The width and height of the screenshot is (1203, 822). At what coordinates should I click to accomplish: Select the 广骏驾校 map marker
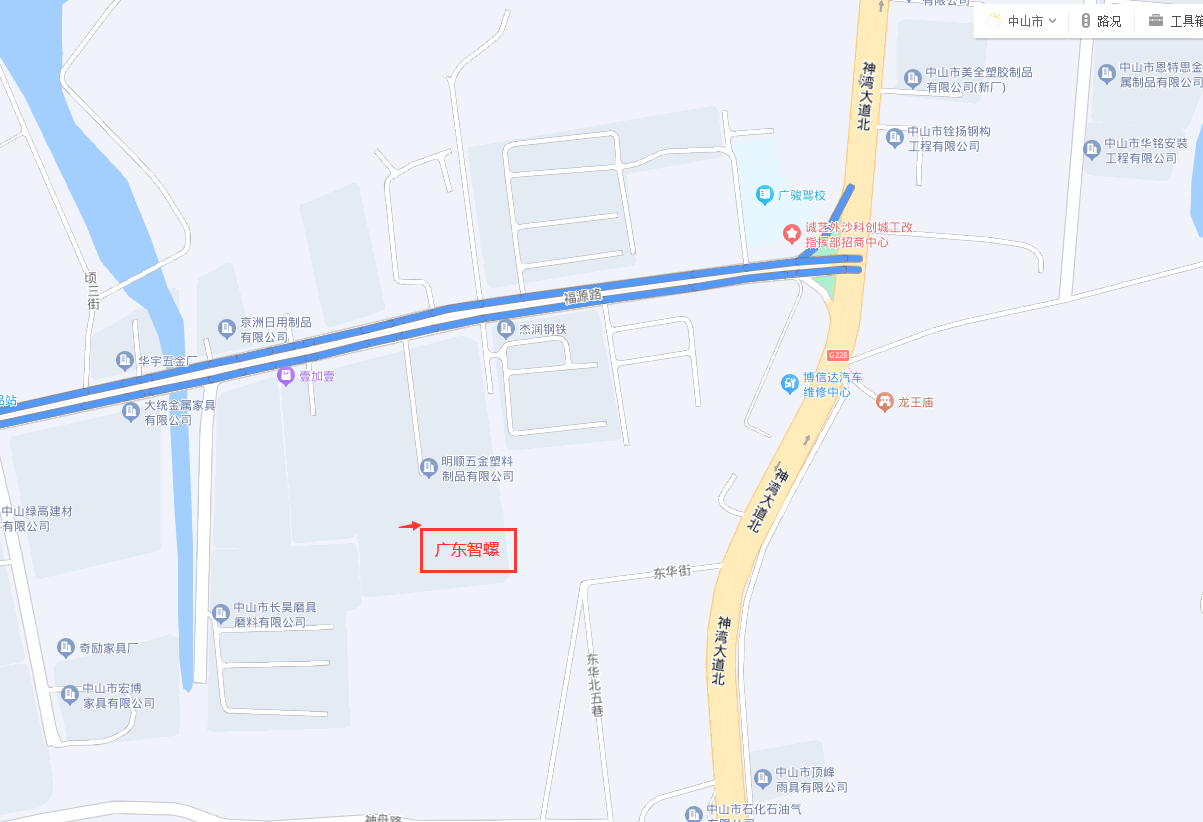[x=765, y=194]
